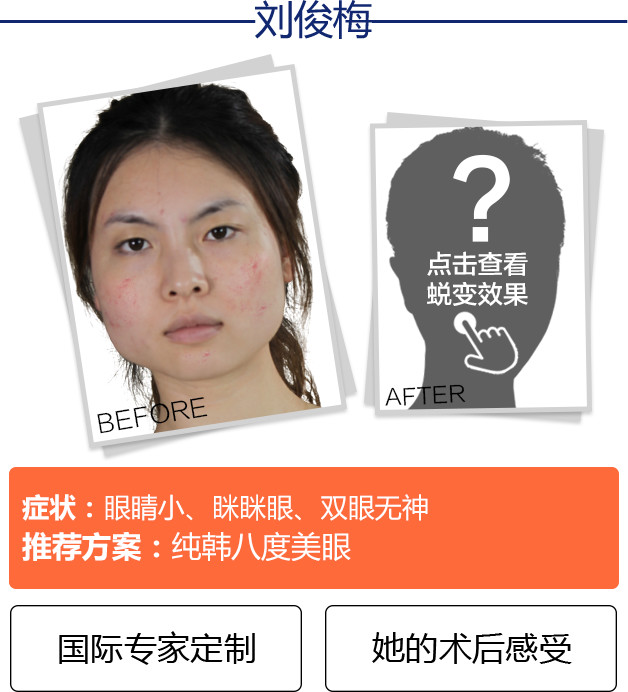Viewport: 628px width, 692px height.
Task: Tap the AFTER card to view transformation result
Action: 478,268
